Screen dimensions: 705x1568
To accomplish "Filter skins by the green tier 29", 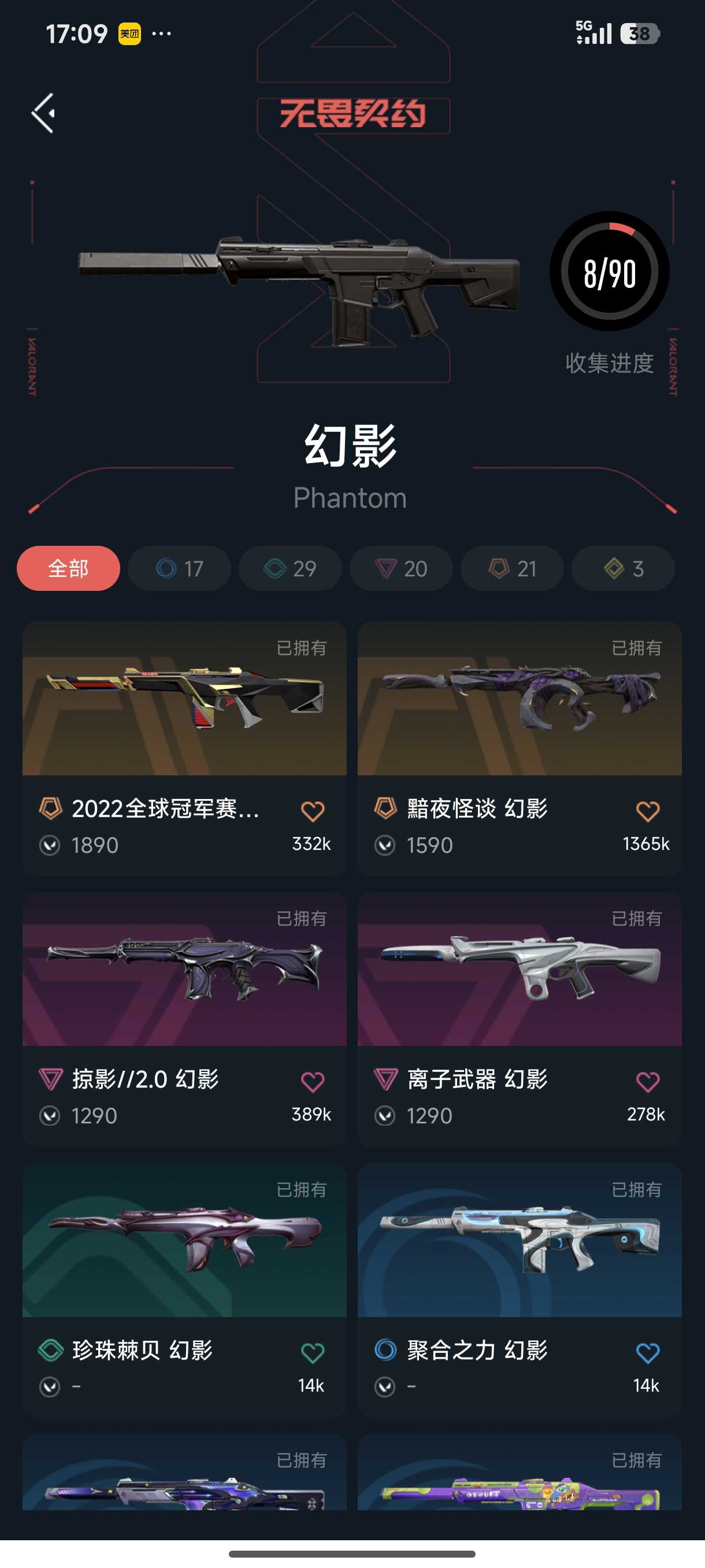I will [290, 568].
